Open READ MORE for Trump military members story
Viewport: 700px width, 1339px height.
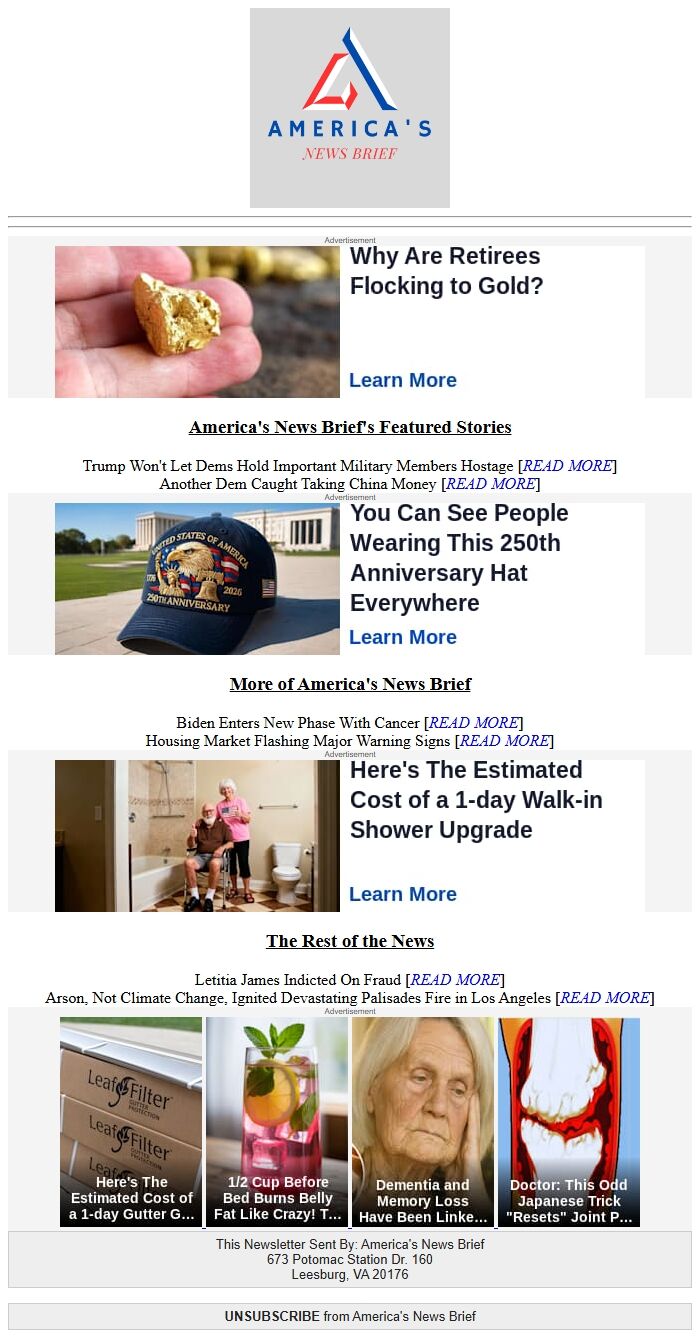pos(567,466)
